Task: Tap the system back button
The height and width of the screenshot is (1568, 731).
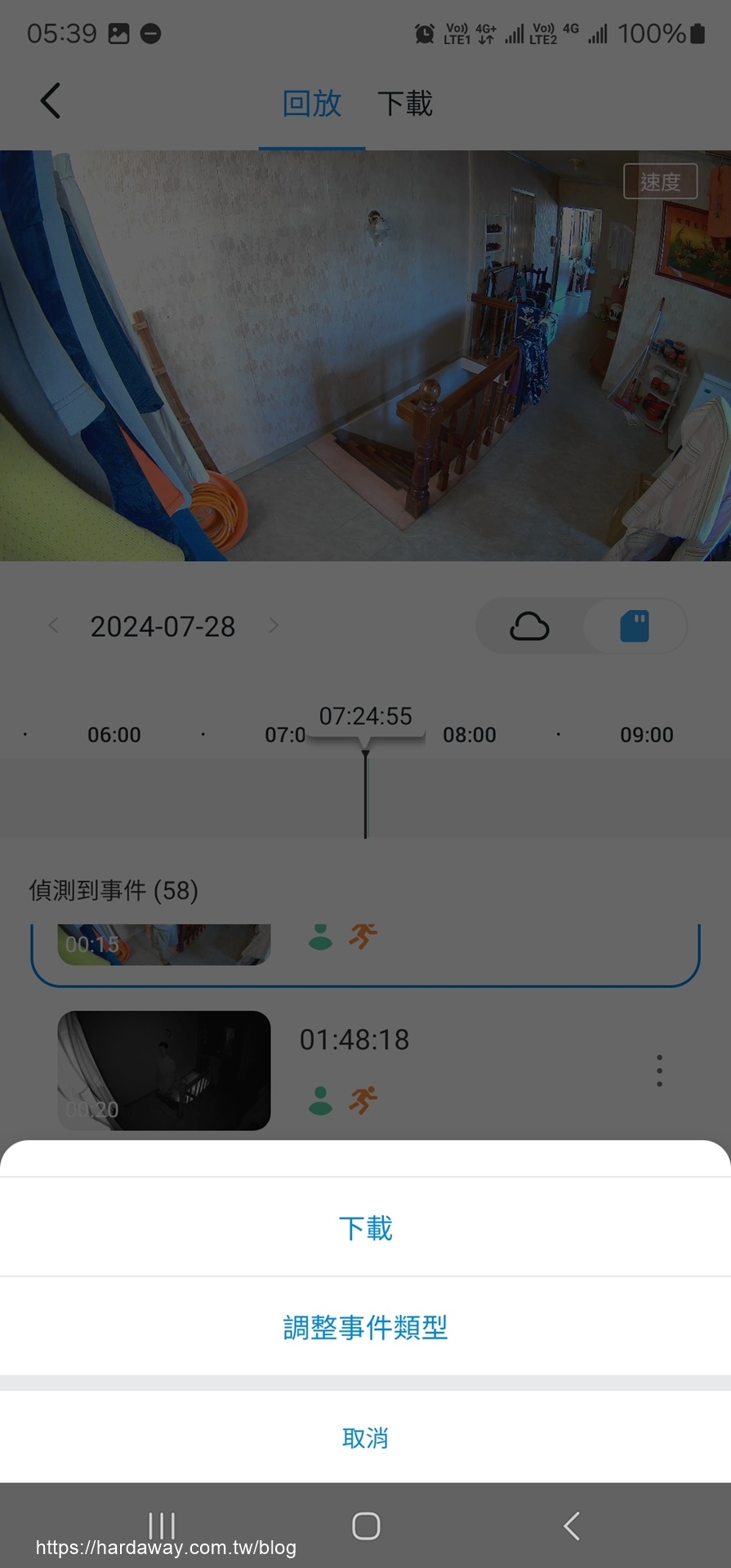Action: pyautogui.click(x=572, y=1526)
